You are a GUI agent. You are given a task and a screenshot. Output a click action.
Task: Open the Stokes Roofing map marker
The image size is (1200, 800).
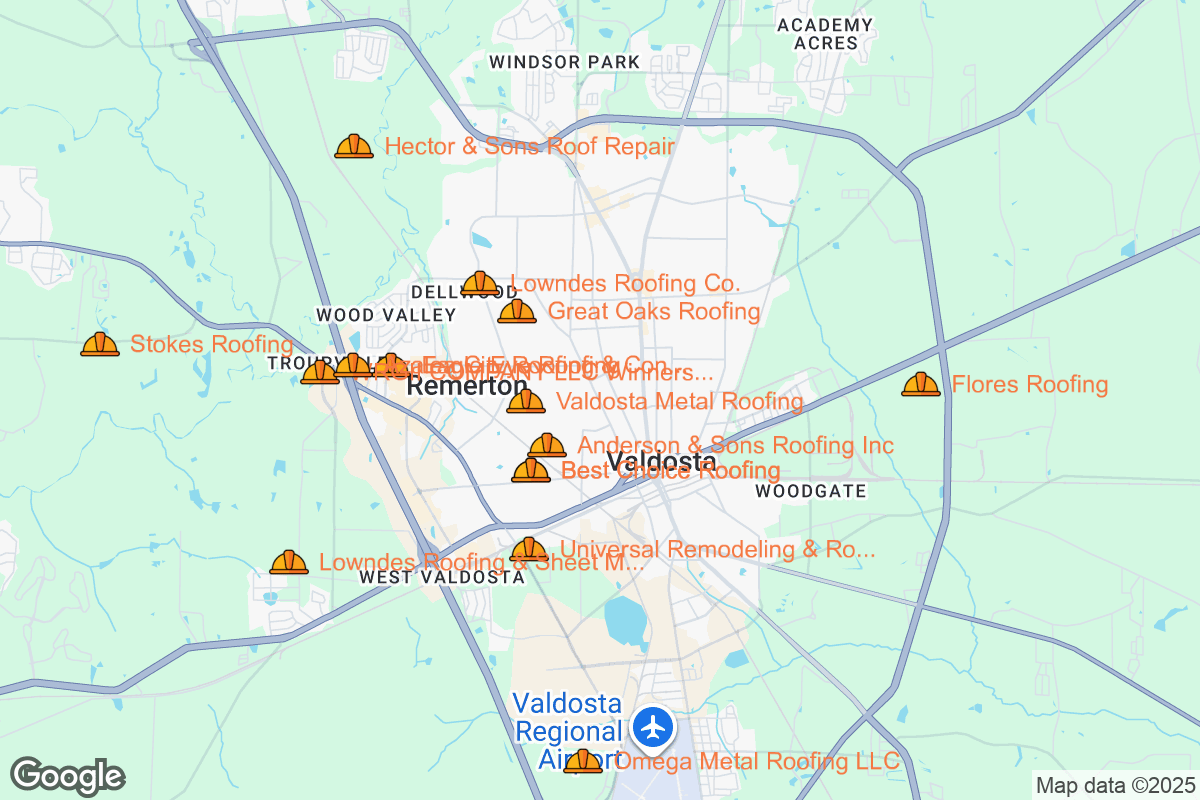click(x=100, y=345)
